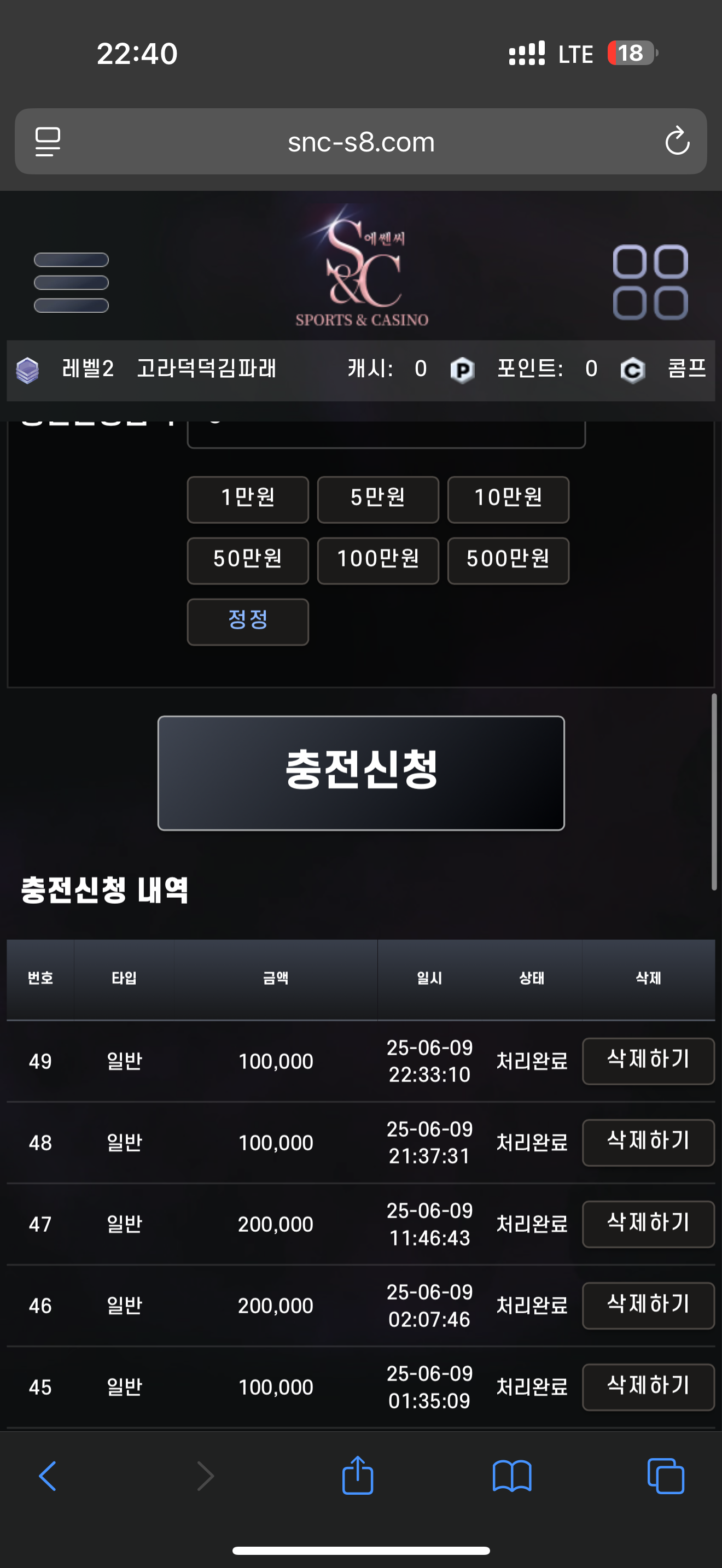Open the browser tabs overview
The width and height of the screenshot is (722, 1568).
(666, 1476)
